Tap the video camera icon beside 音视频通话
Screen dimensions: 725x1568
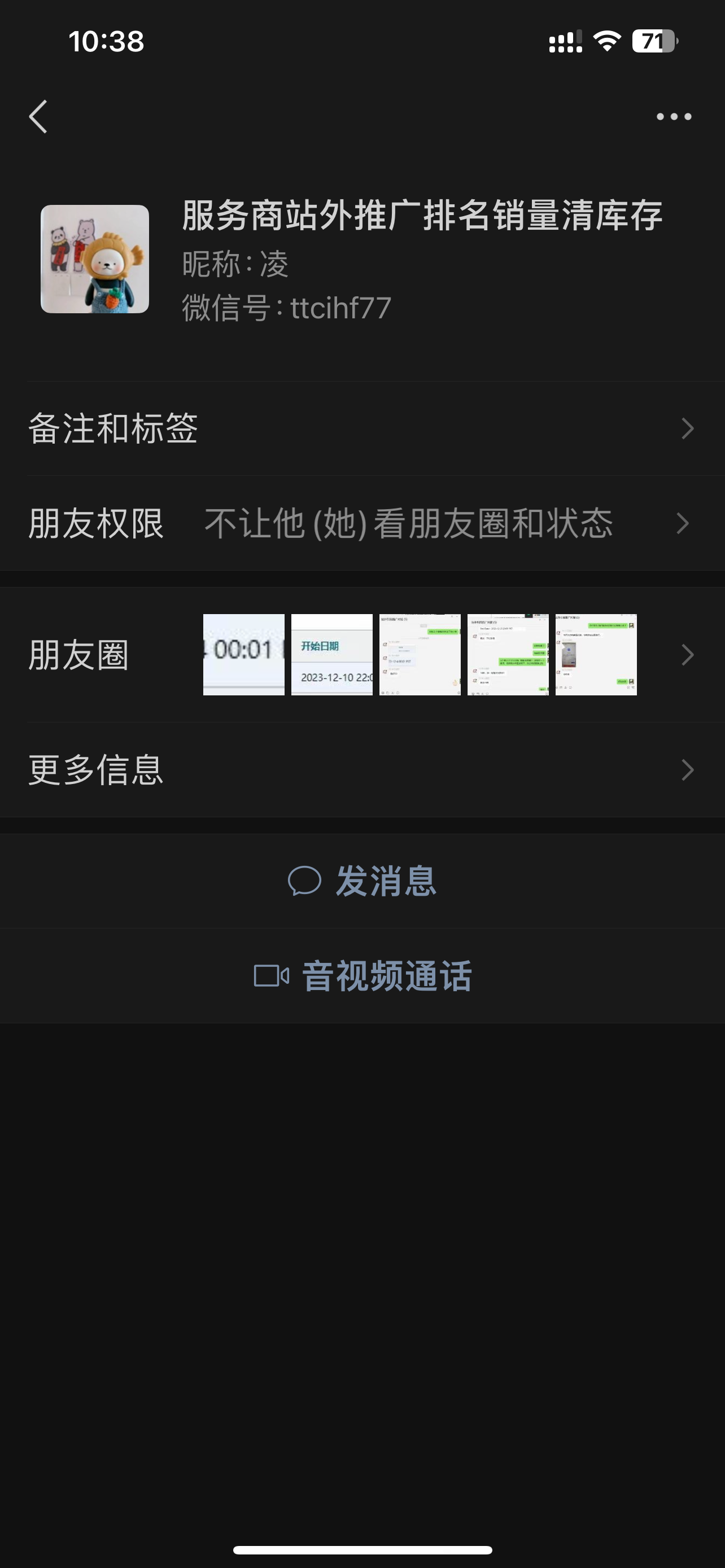[x=272, y=974]
